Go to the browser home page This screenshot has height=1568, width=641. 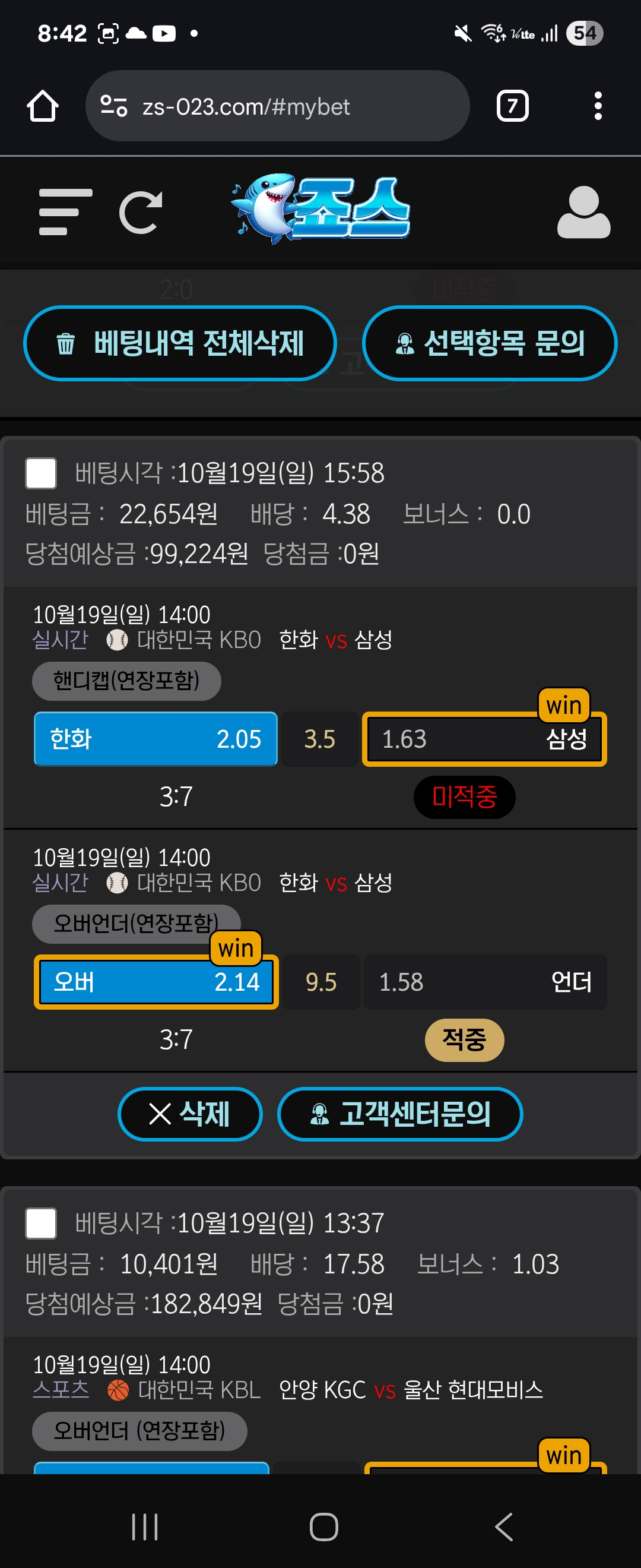click(43, 106)
